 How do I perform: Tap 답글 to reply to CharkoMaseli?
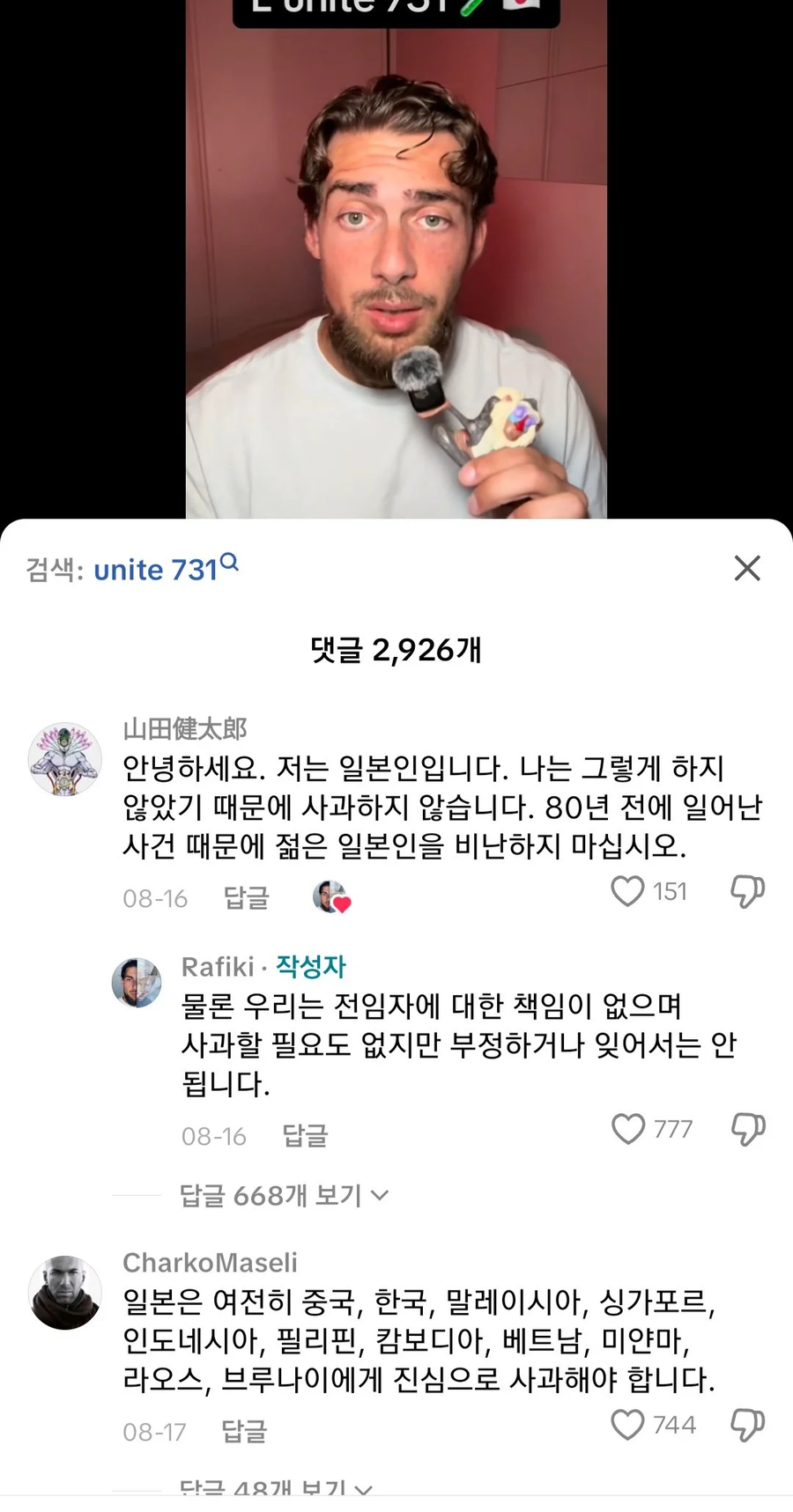coord(245,1431)
